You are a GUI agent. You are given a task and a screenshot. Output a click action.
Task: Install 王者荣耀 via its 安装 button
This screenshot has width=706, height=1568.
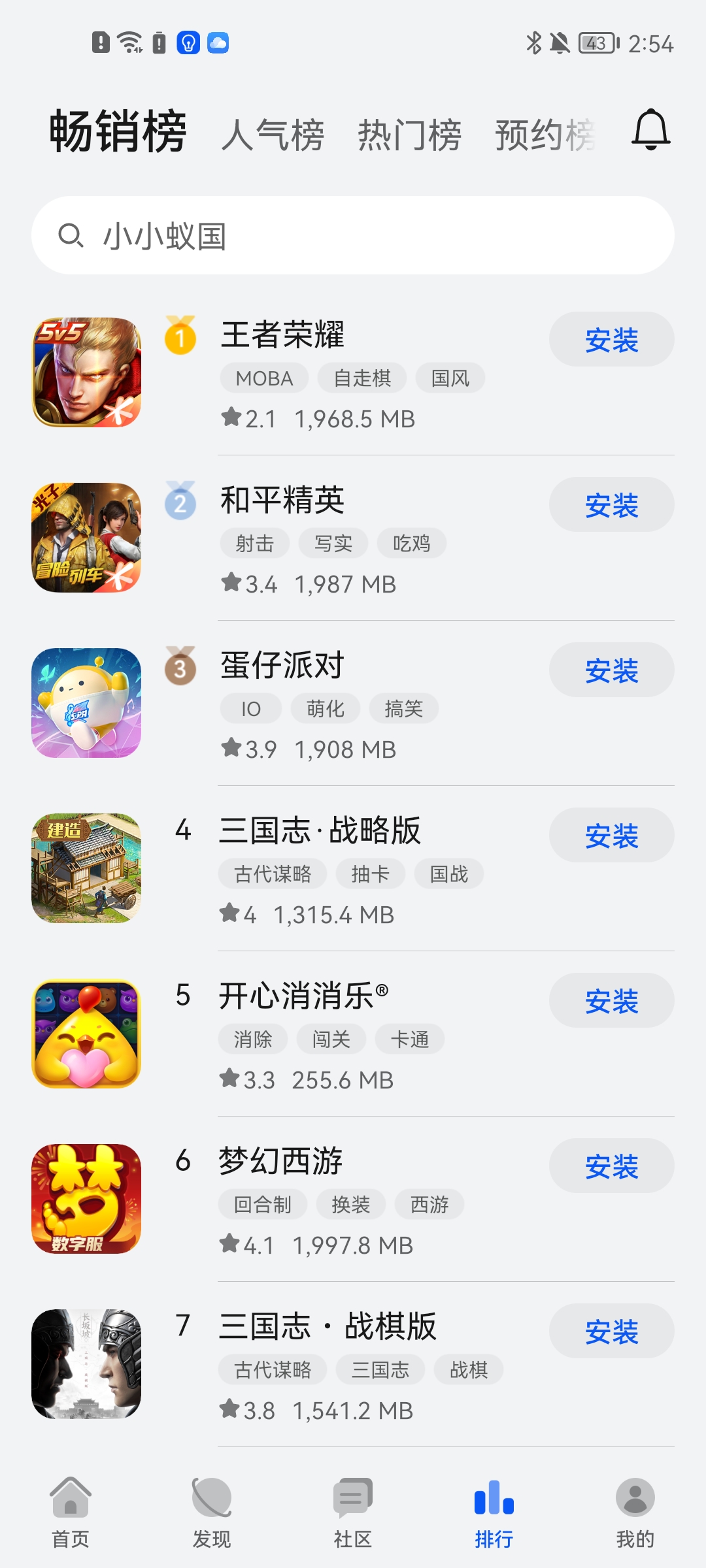click(611, 338)
